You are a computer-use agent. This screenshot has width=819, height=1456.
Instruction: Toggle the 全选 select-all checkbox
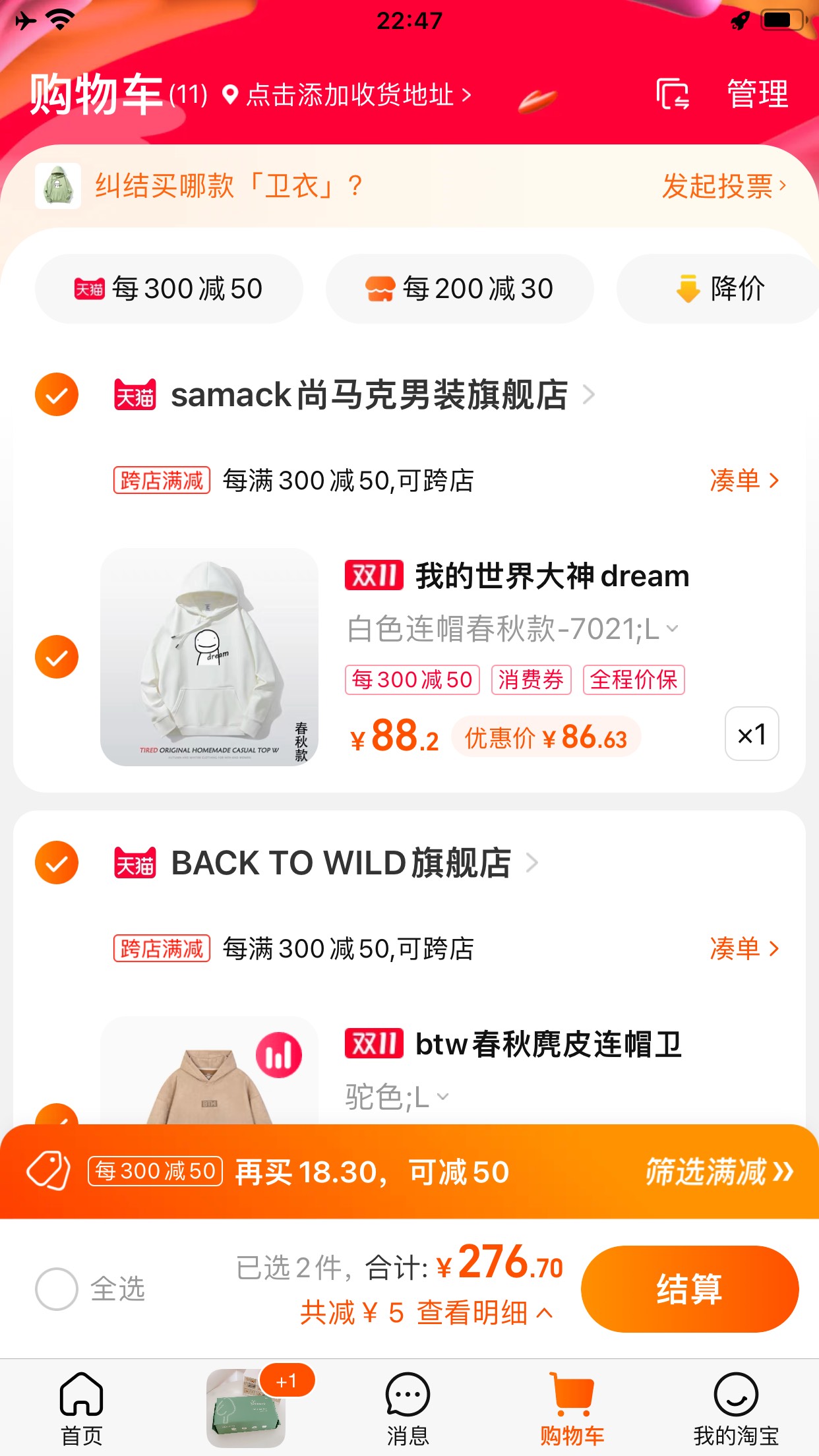[x=57, y=1289]
